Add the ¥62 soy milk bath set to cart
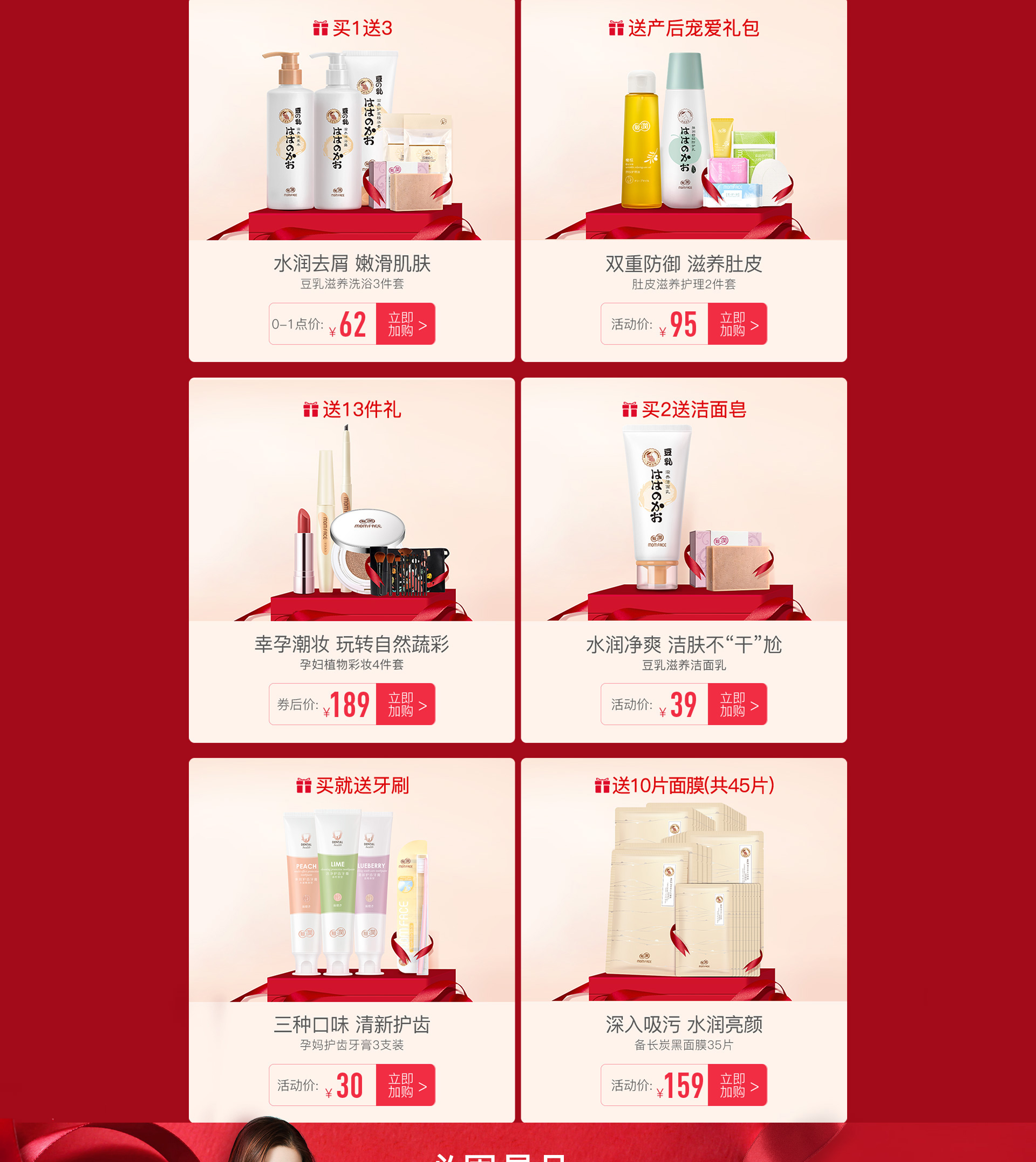 coord(405,324)
